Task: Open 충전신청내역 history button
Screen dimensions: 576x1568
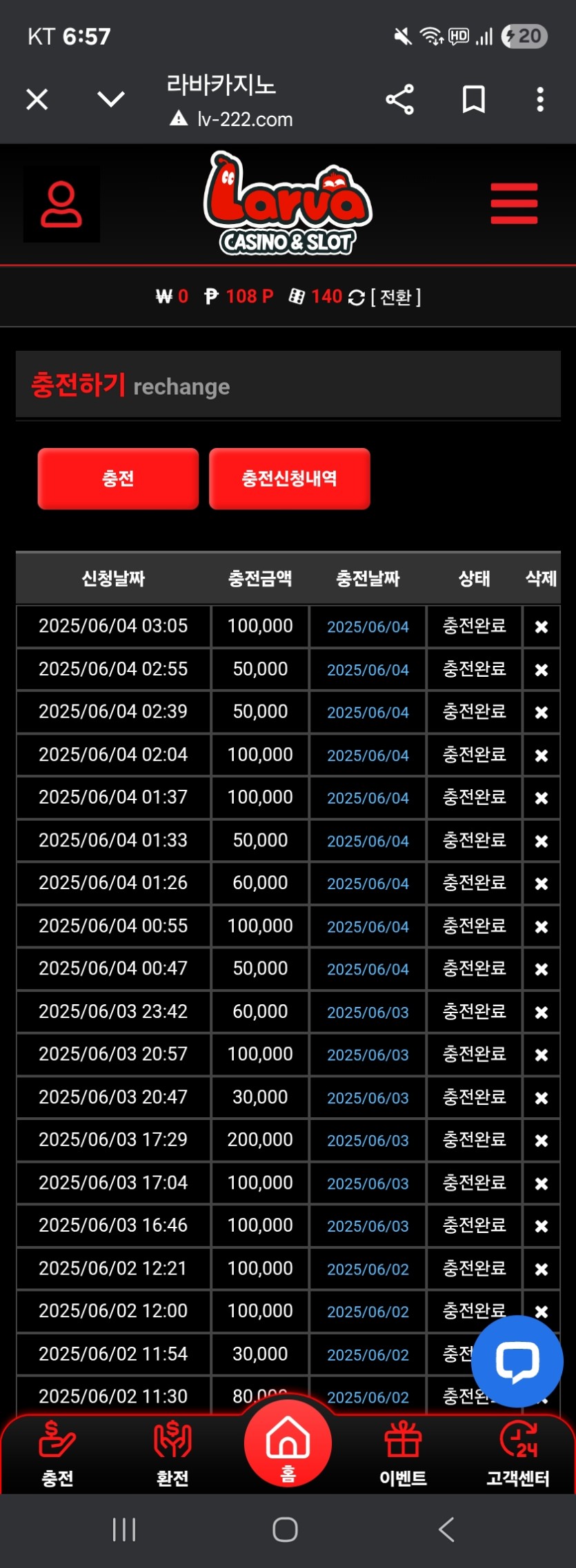Action: tap(289, 479)
